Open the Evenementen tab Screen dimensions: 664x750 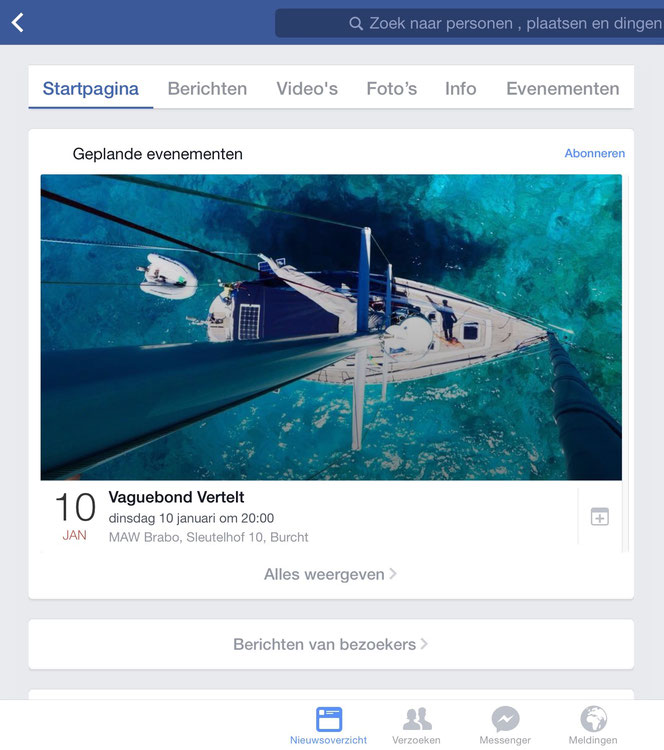562,89
